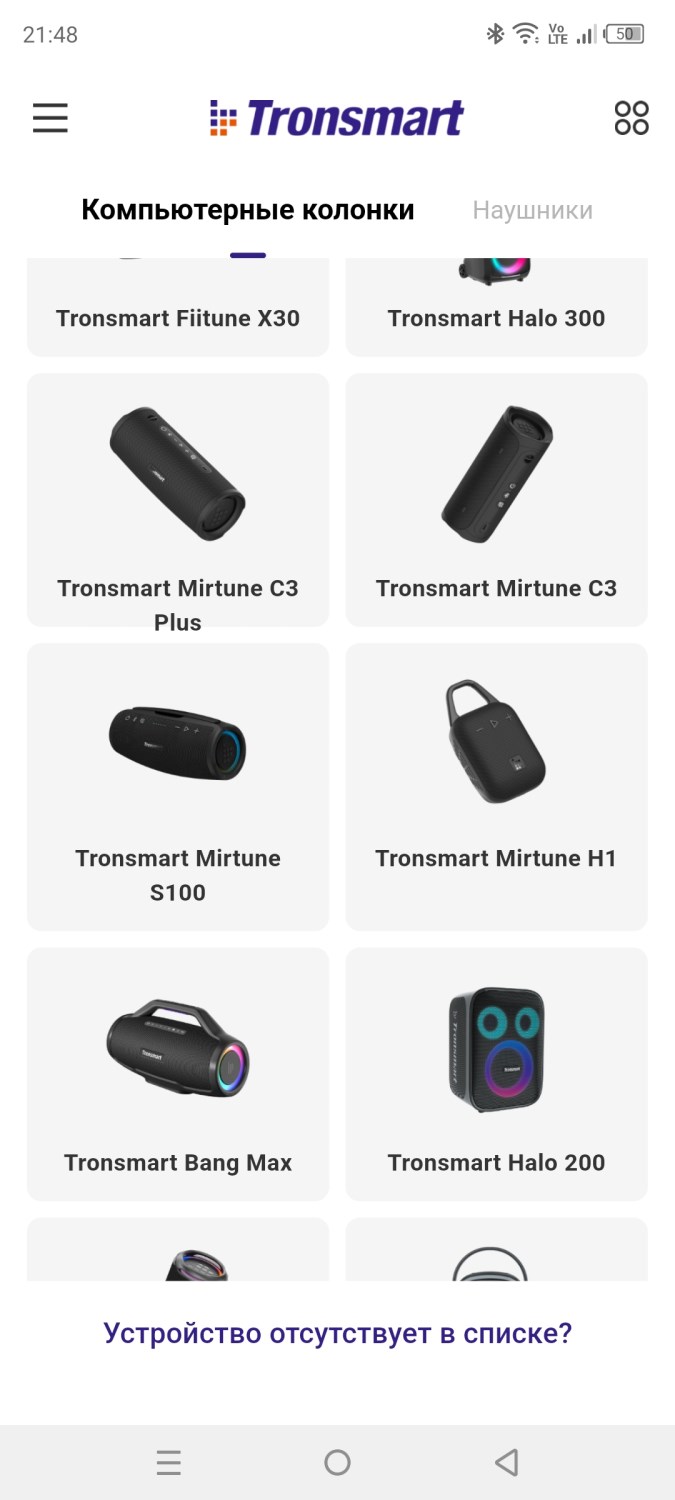
Task: Choose Tronsmart Fiitune X30 speaker
Action: [178, 310]
